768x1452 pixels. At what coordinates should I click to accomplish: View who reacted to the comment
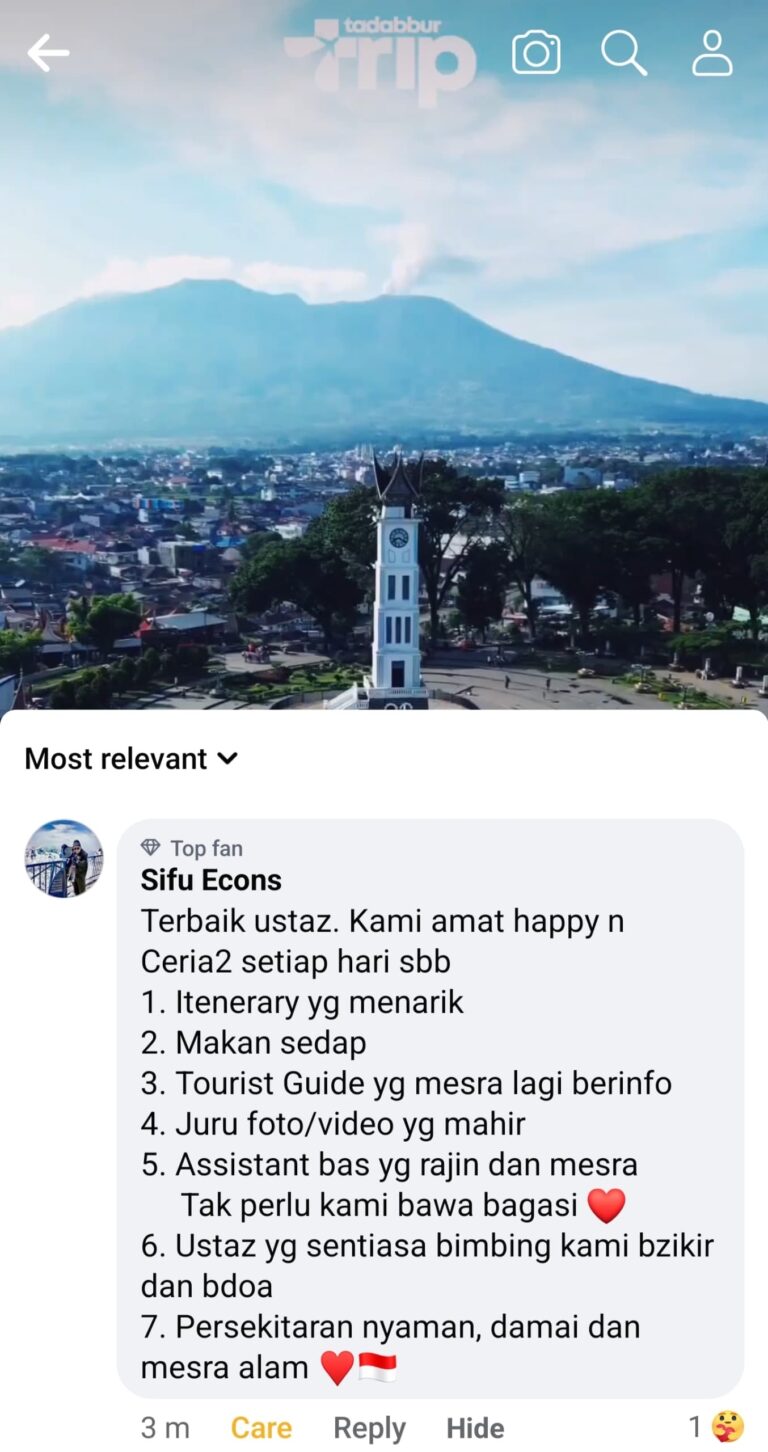(x=716, y=1427)
